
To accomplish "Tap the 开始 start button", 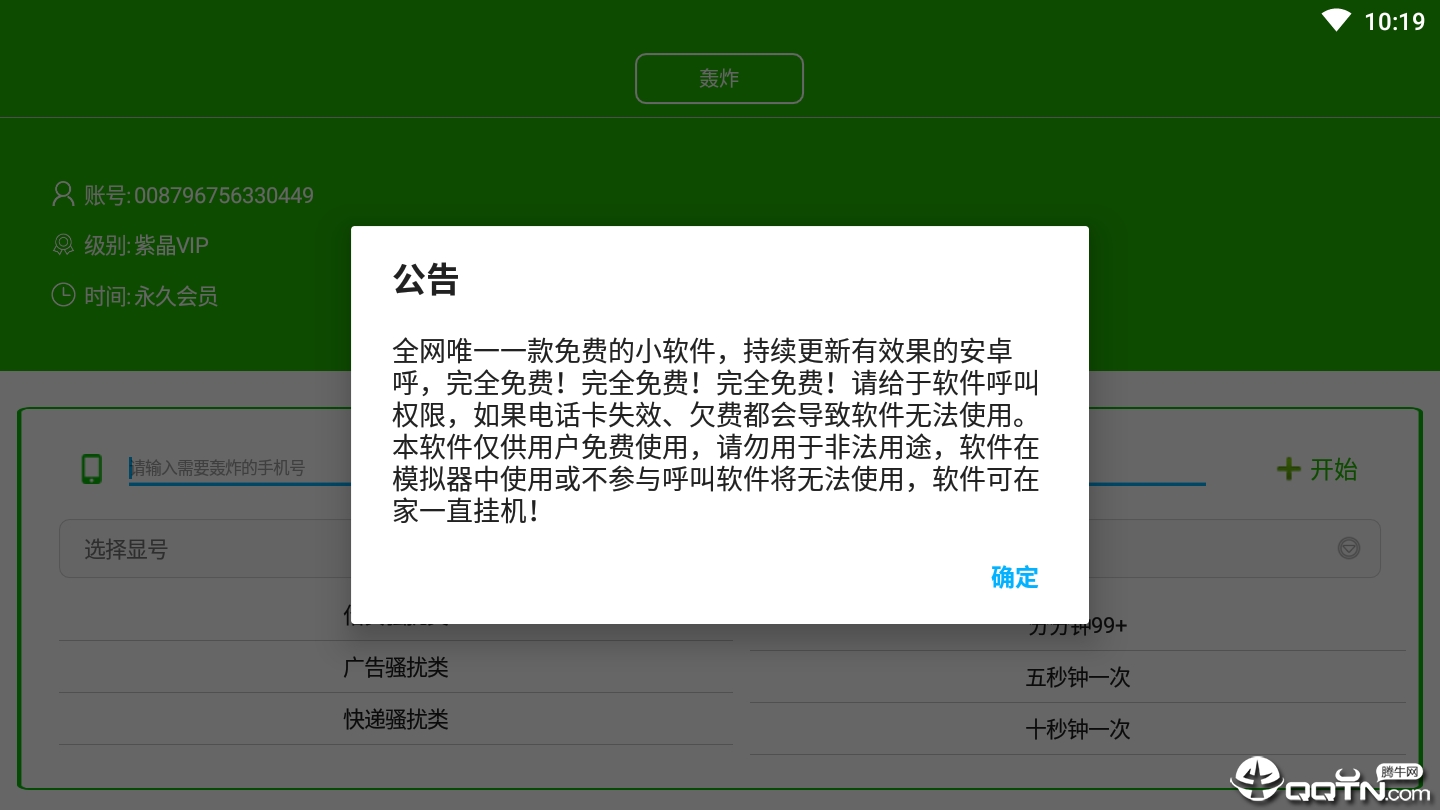I will 1317,469.
